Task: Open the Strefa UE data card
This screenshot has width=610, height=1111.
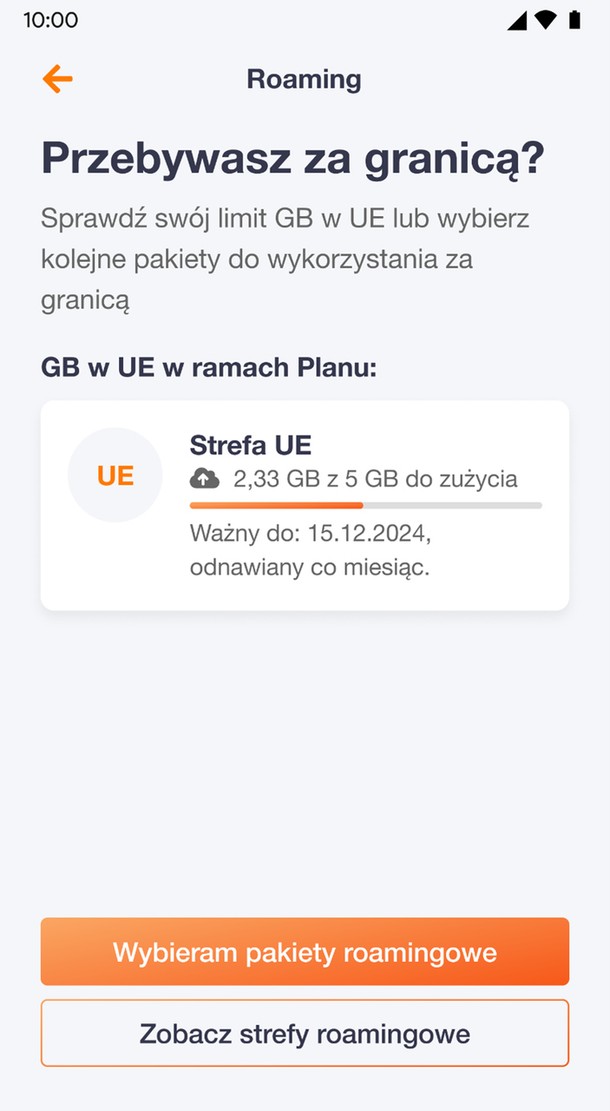Action: (305, 505)
